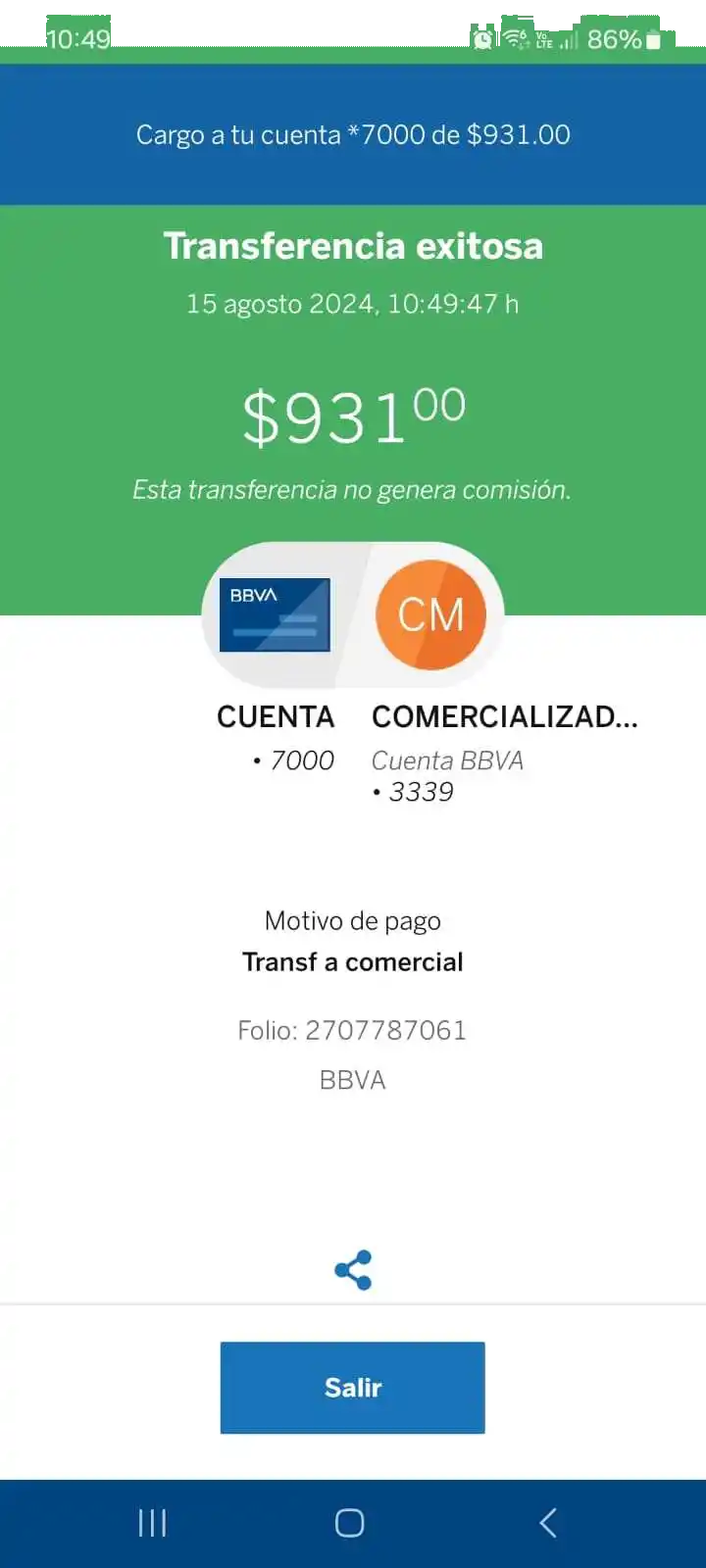Share the transfer receipt
Screen dimensions: 706x1568
point(353,1270)
